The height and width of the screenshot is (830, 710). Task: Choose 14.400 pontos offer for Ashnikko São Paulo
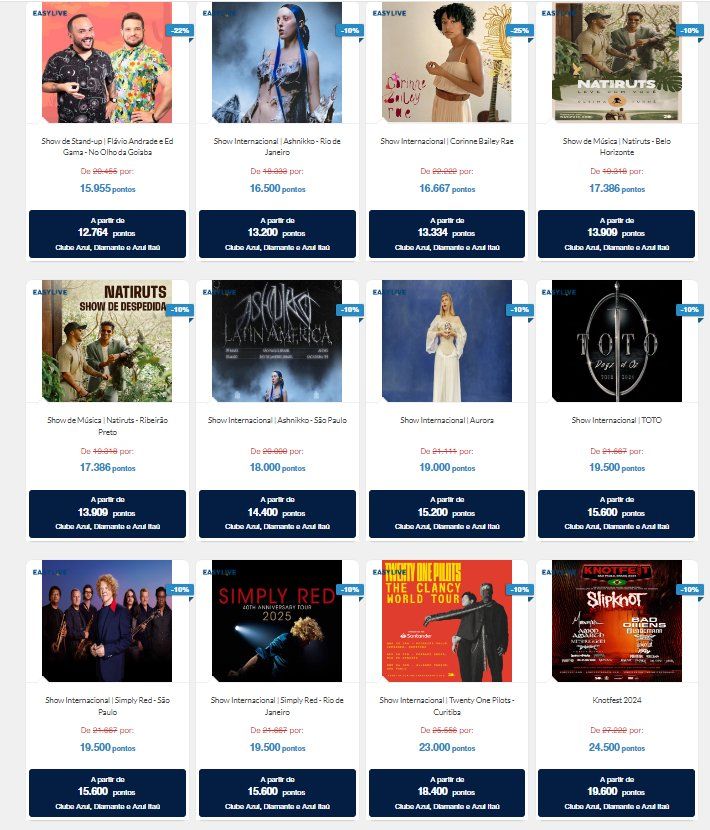[277, 512]
